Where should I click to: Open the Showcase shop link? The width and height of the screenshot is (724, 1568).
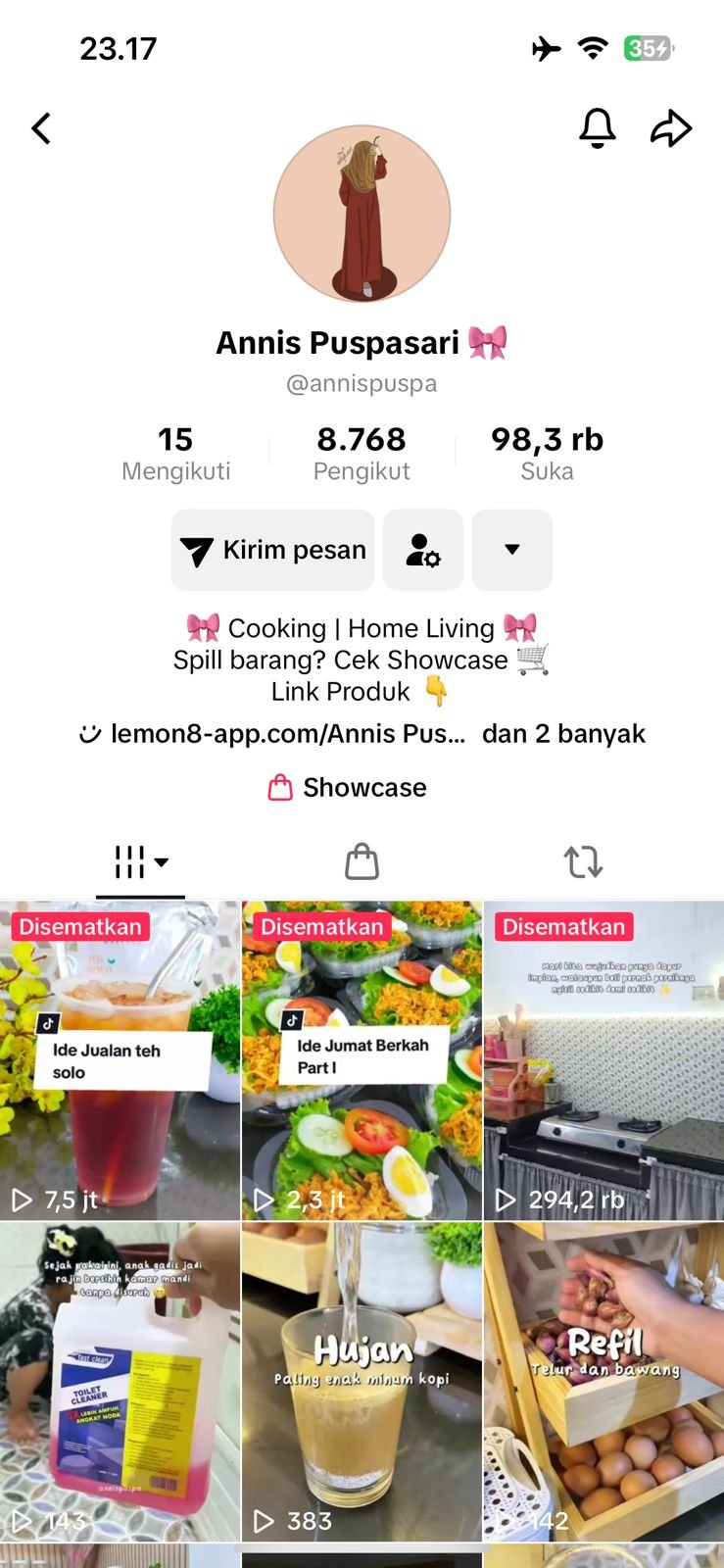tap(349, 787)
